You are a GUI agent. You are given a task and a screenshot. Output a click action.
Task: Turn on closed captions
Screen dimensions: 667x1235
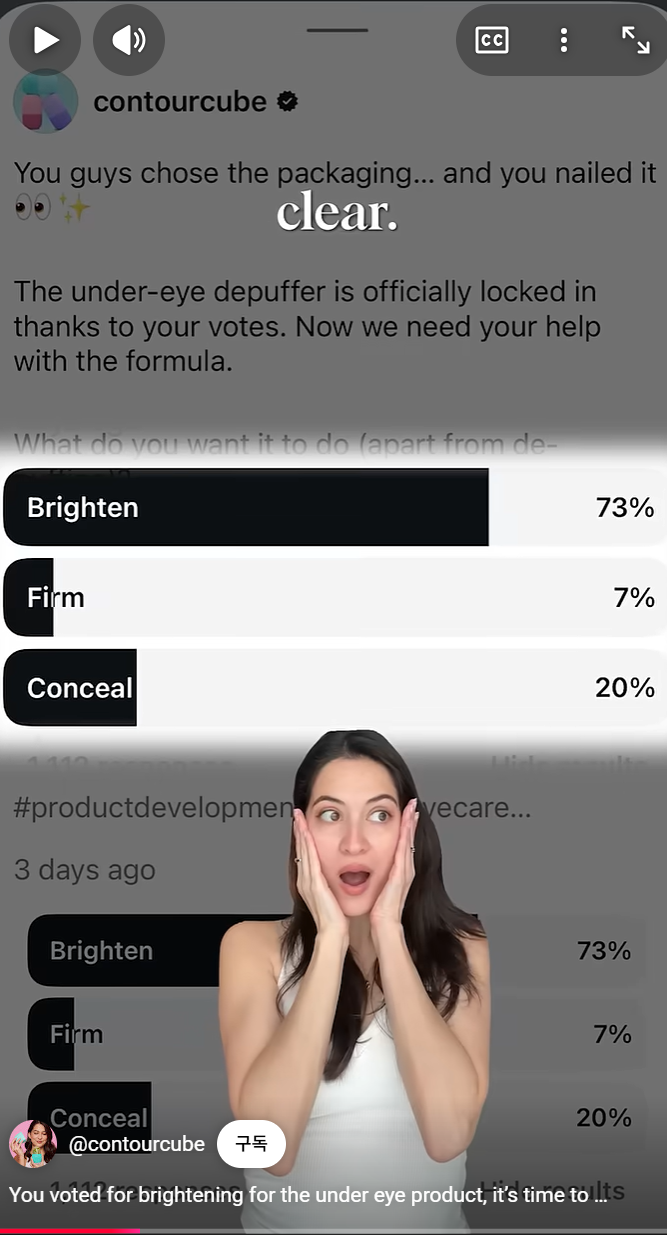point(492,40)
